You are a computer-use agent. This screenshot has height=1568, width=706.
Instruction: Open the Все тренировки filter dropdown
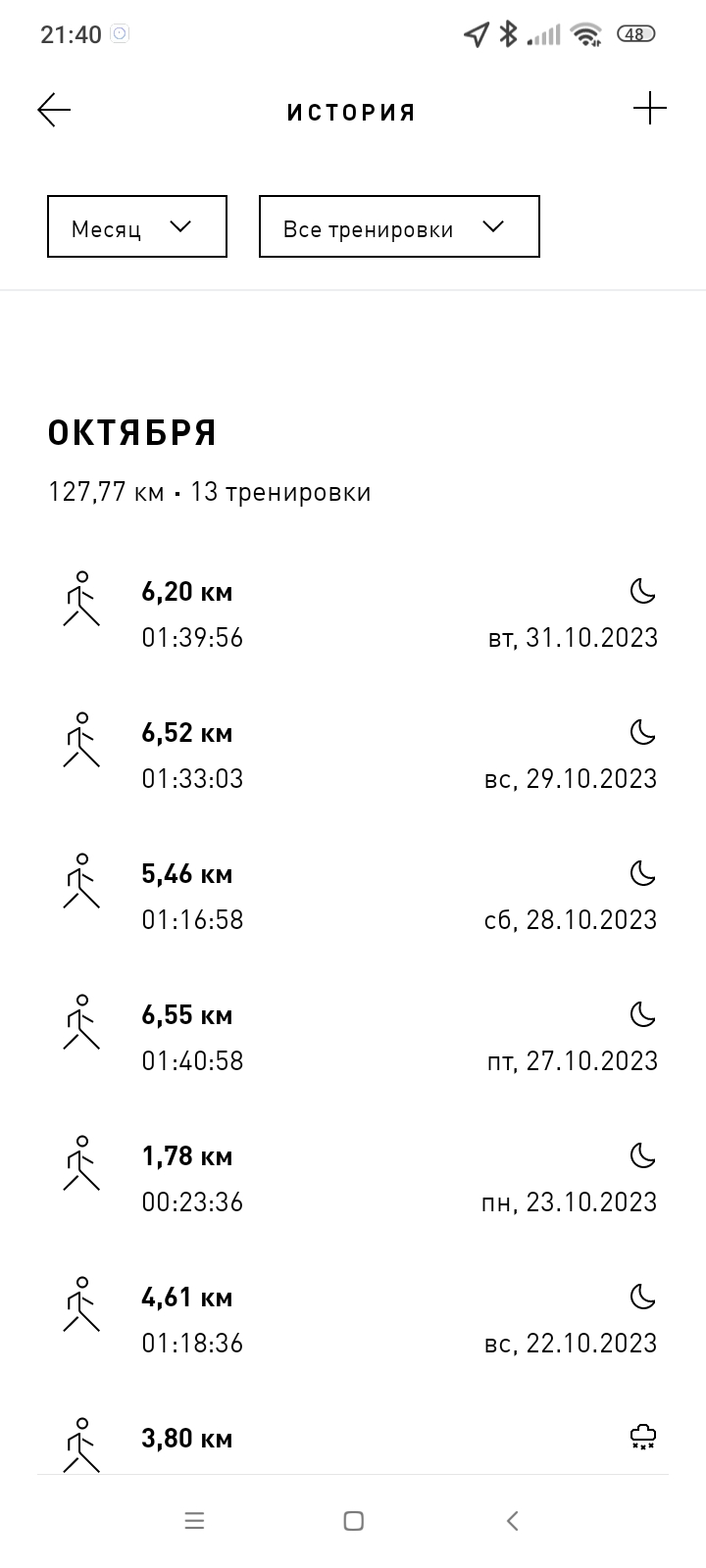click(399, 226)
